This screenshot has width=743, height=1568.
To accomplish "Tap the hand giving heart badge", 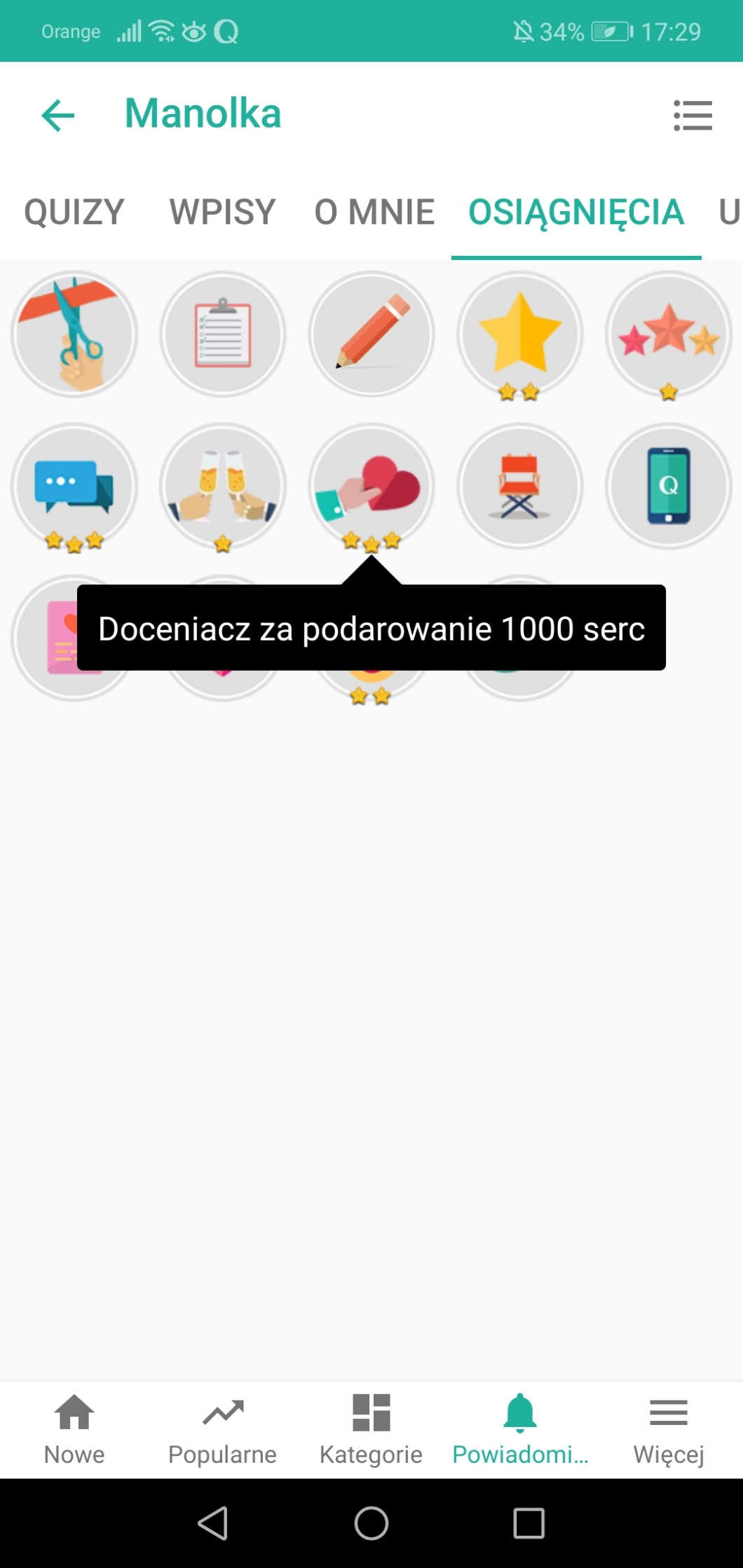I will coord(371,486).
